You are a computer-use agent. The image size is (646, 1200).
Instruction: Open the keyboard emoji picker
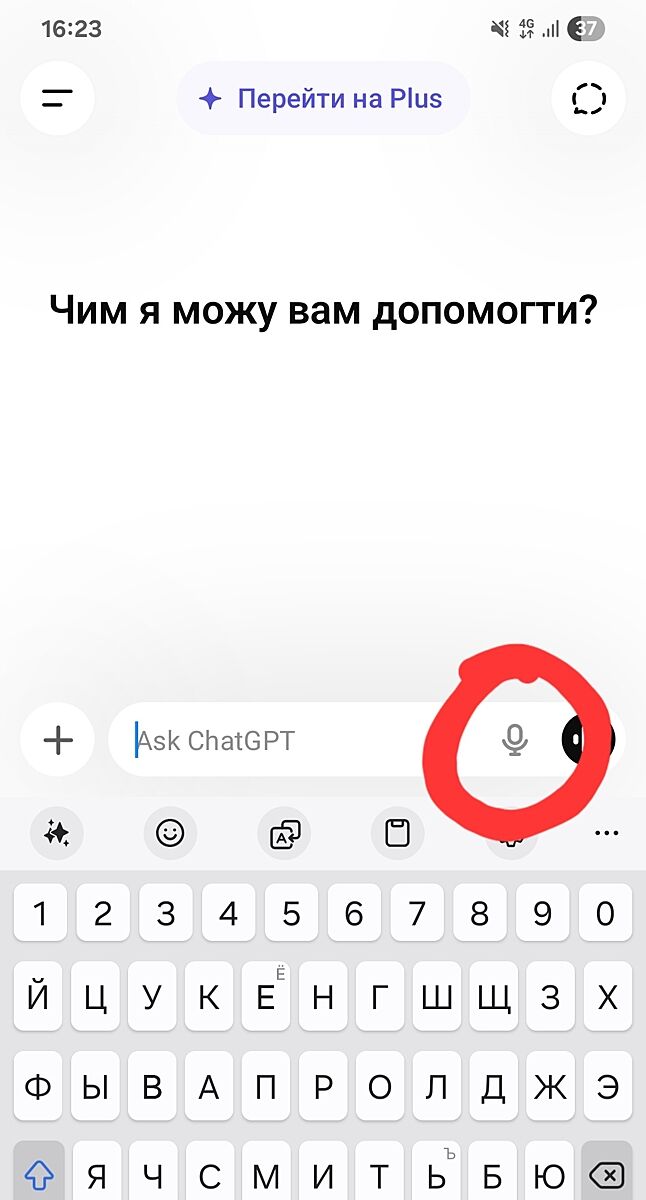170,832
